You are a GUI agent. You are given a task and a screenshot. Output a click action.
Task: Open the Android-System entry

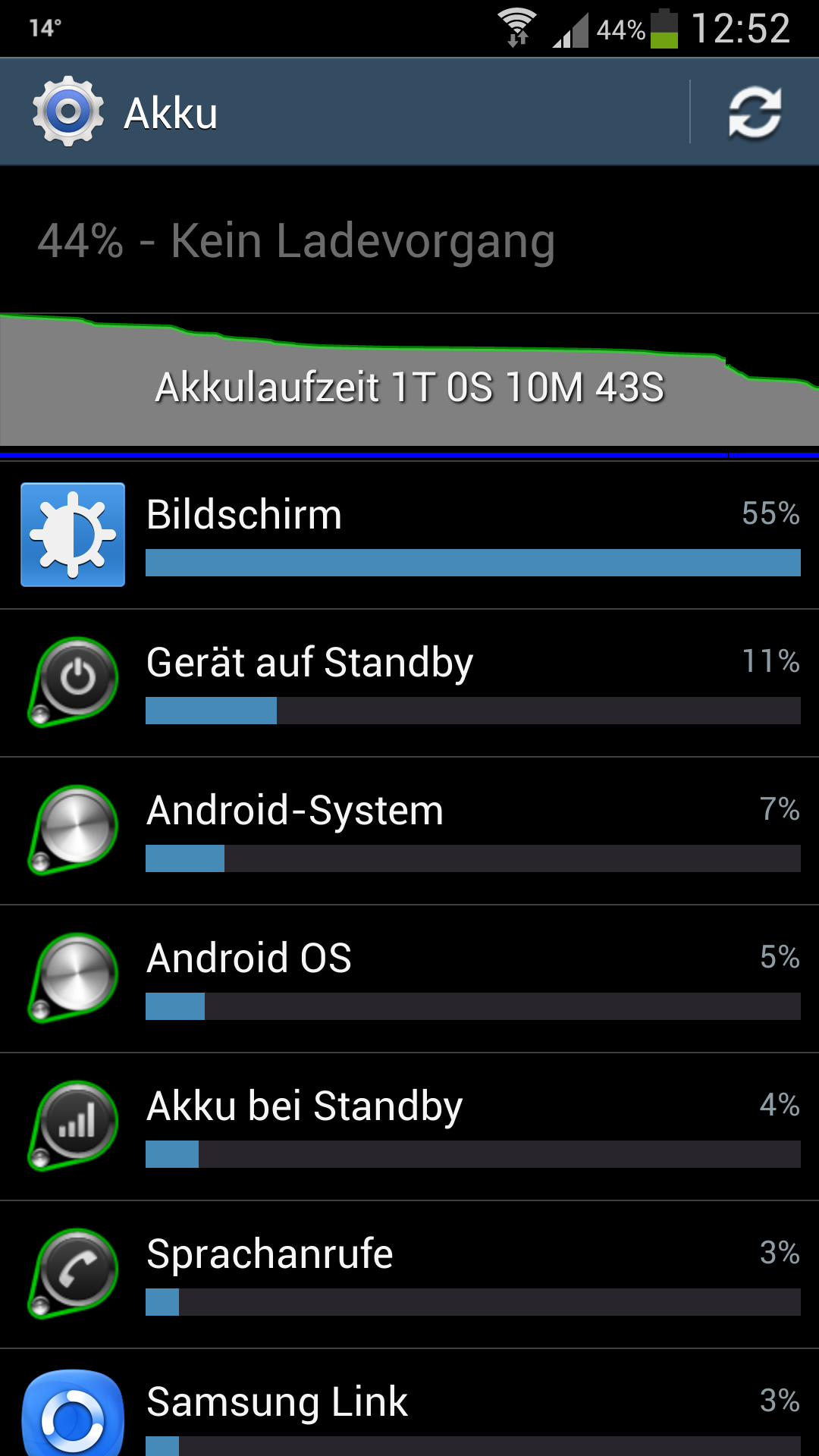coord(409,831)
